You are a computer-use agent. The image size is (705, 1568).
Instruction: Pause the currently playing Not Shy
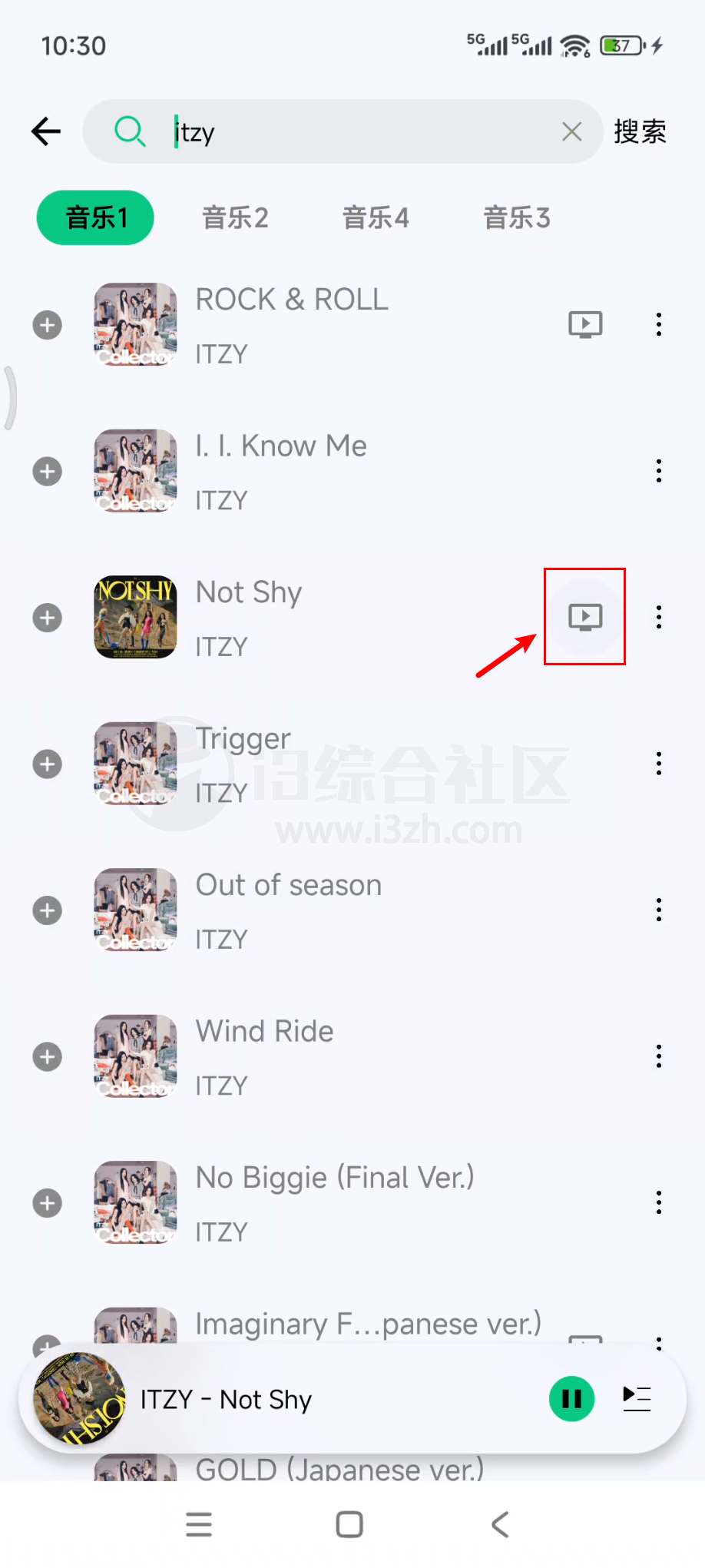coord(571,1399)
